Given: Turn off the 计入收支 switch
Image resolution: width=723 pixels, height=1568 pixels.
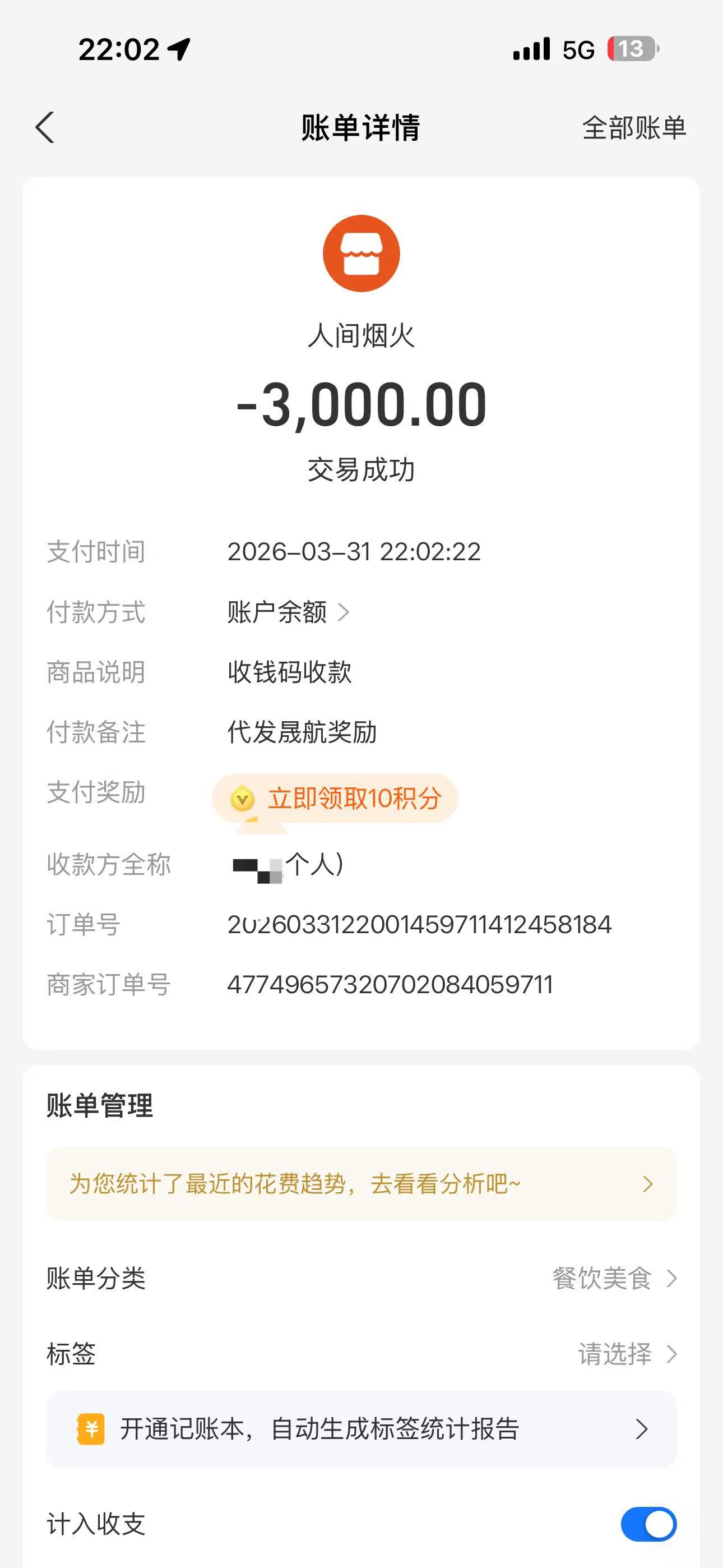Looking at the screenshot, I should pyautogui.click(x=648, y=1524).
